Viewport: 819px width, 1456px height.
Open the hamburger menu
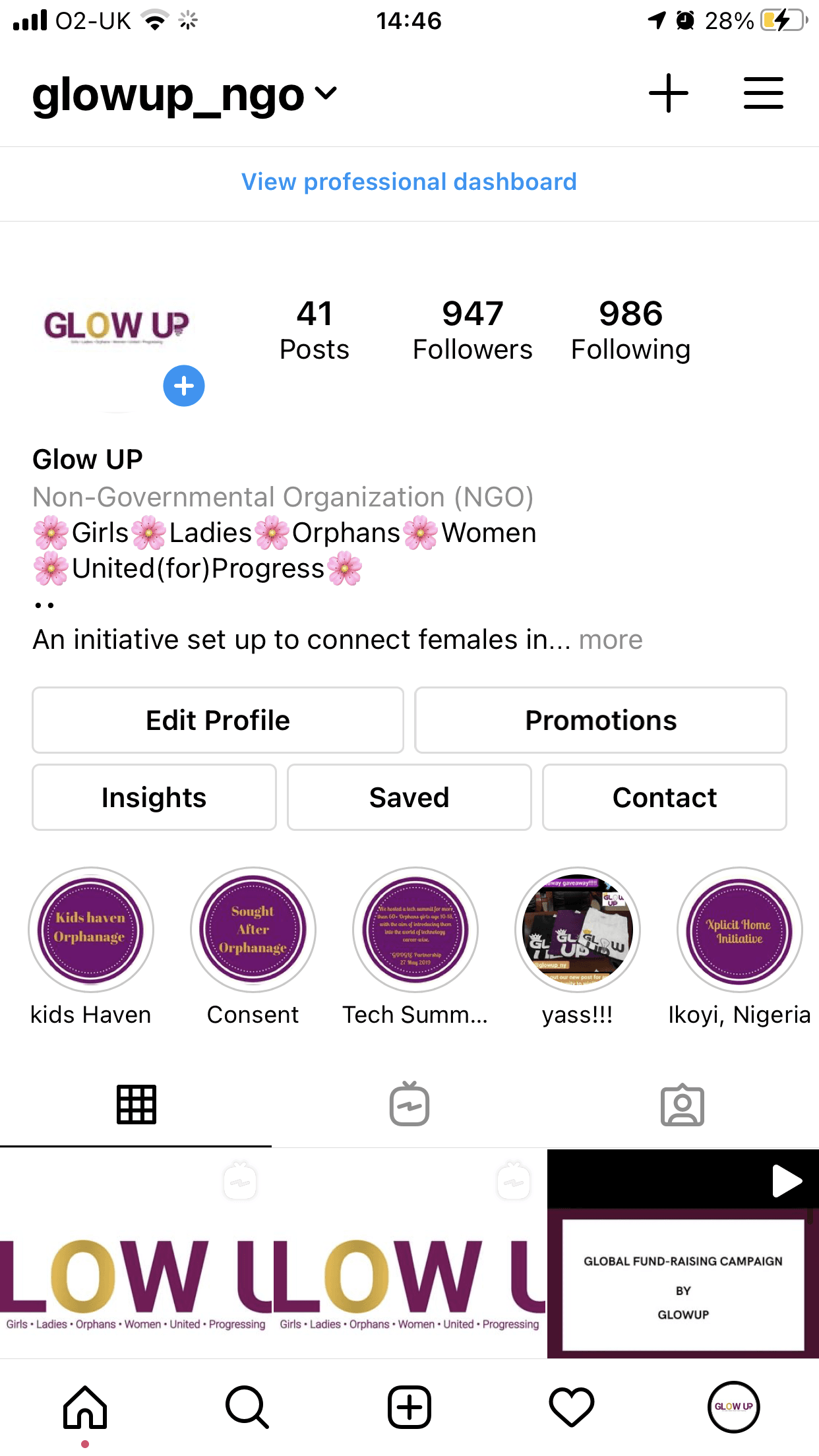click(763, 93)
